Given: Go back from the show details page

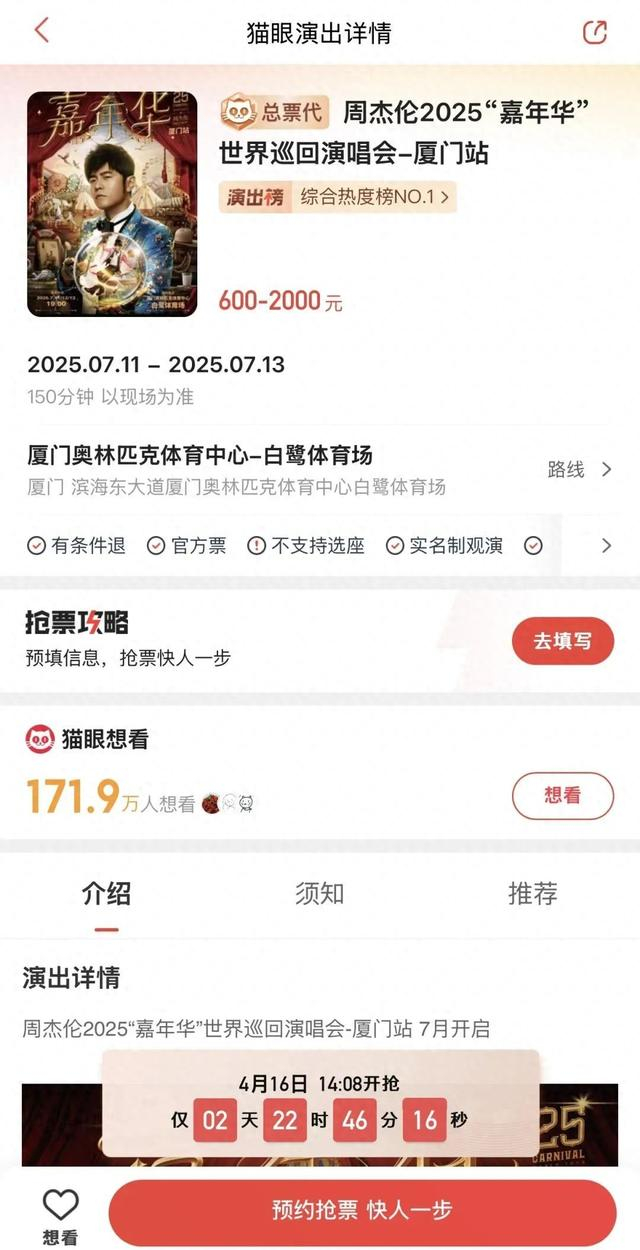Looking at the screenshot, I should coord(41,31).
